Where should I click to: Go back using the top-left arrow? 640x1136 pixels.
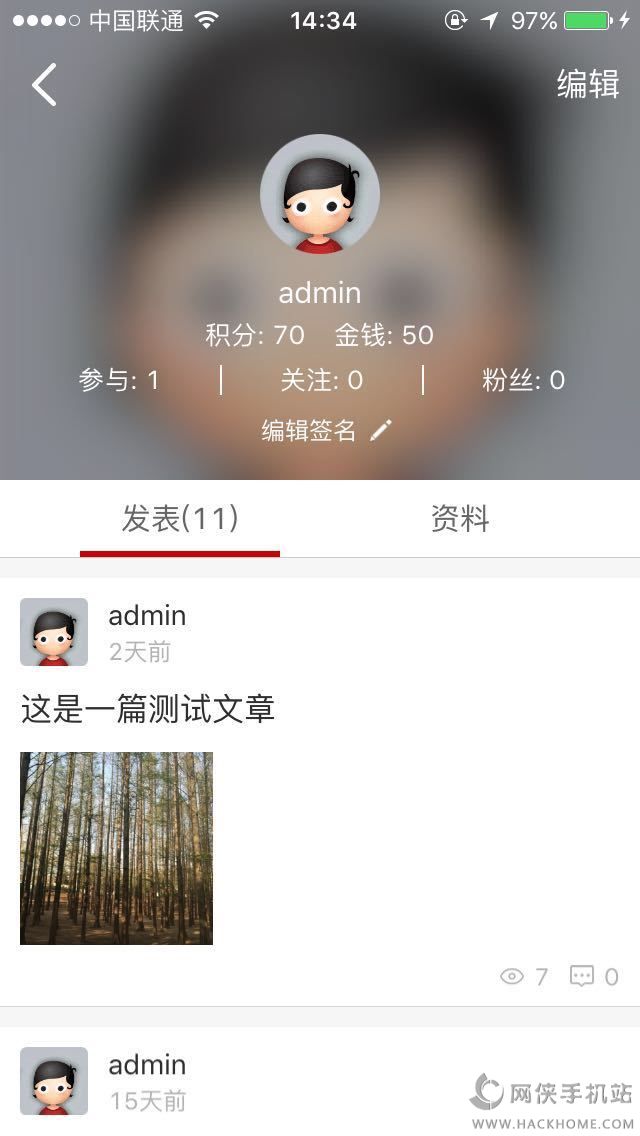[44, 85]
